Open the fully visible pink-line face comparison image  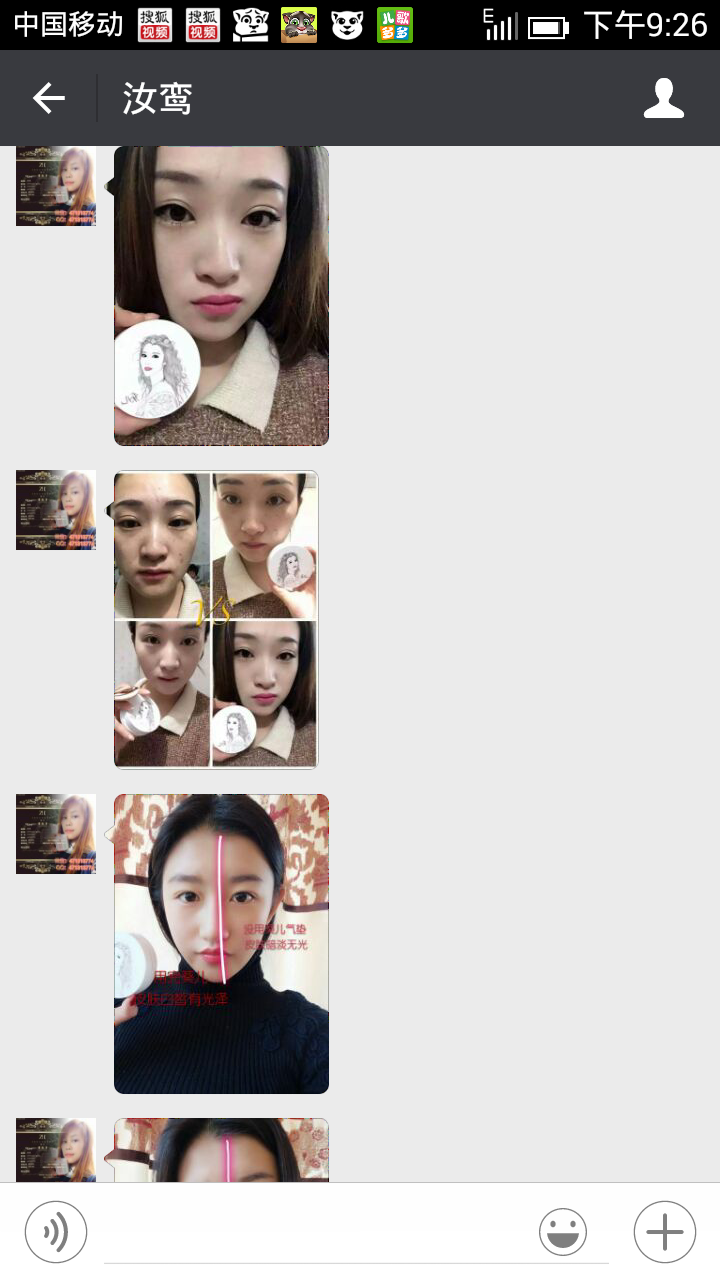(221, 943)
